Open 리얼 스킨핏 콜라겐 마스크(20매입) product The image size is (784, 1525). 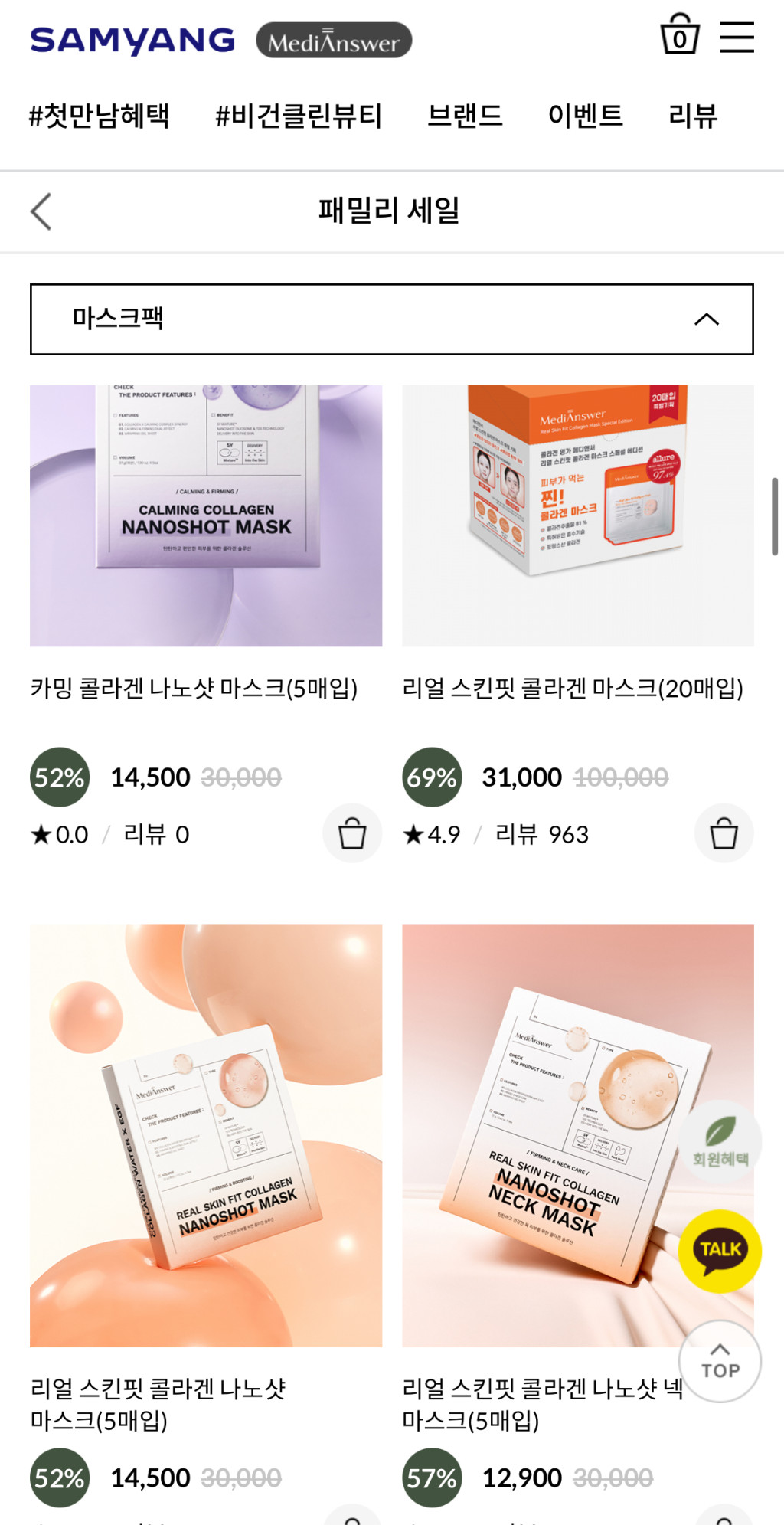(x=577, y=516)
